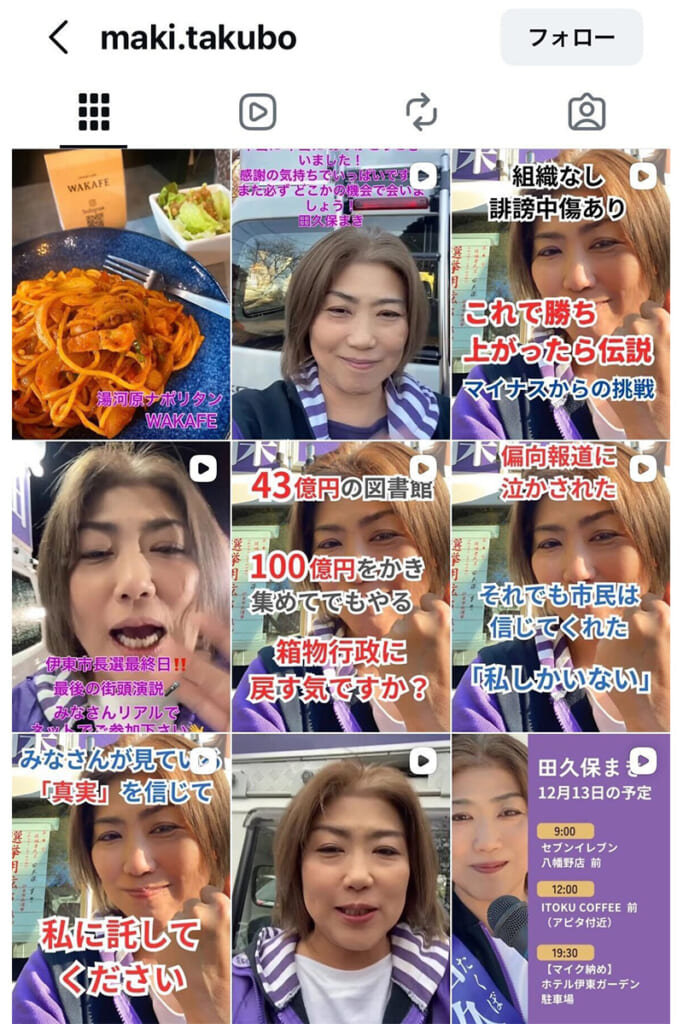Tap the フォロー button

coord(571,38)
